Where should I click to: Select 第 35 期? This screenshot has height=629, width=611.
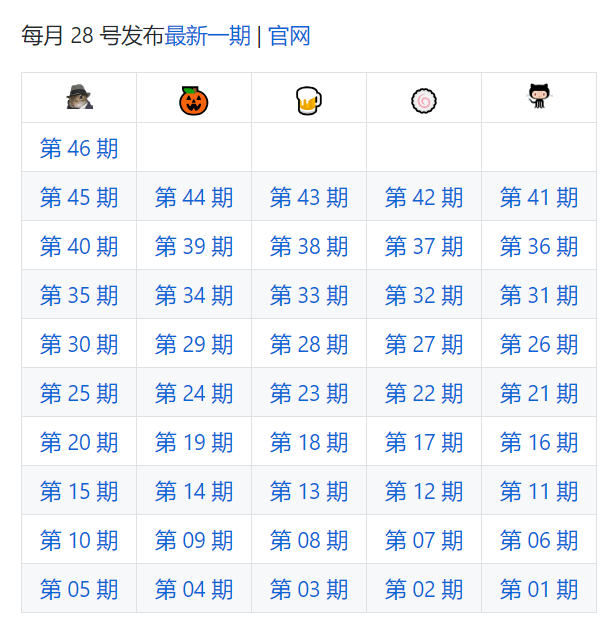tap(79, 295)
